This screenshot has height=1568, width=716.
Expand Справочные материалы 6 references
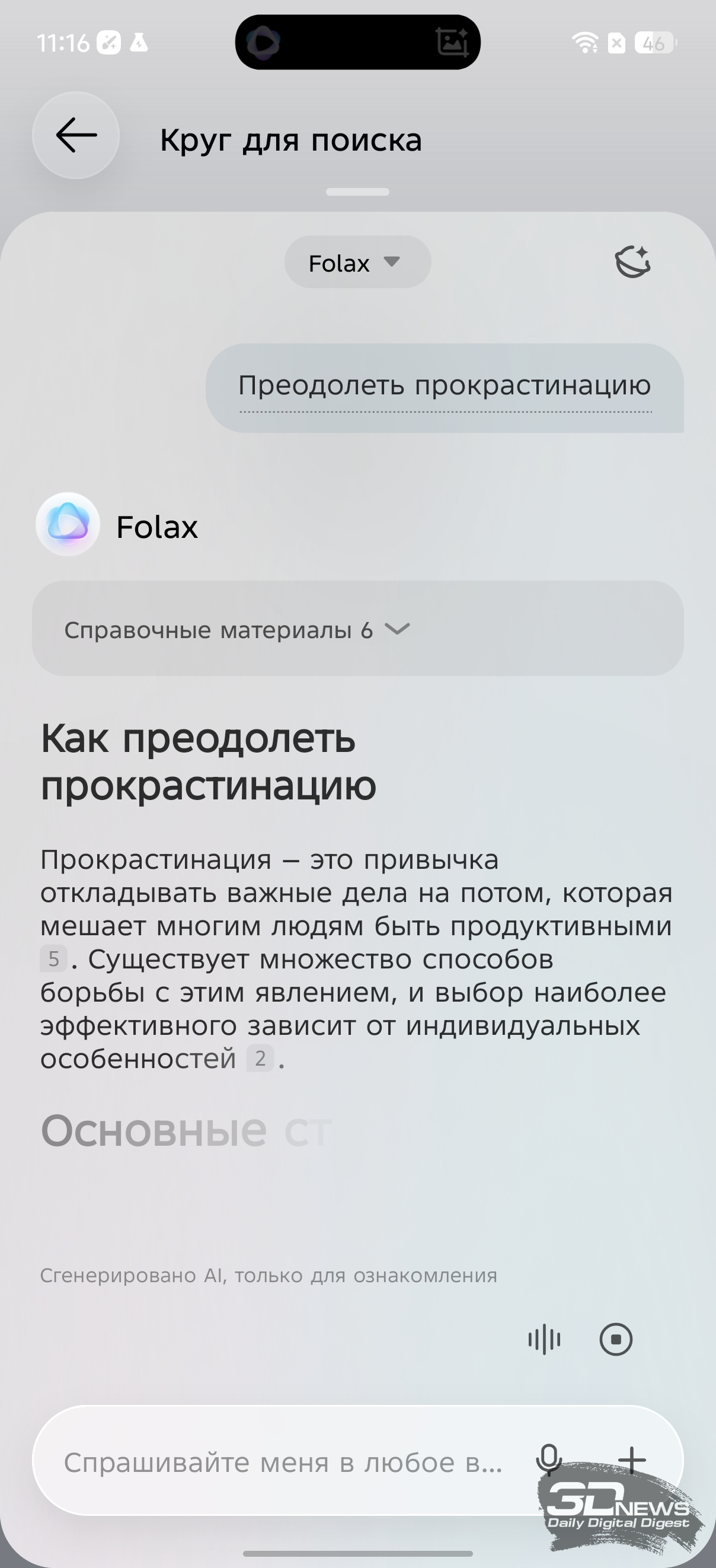(x=357, y=629)
